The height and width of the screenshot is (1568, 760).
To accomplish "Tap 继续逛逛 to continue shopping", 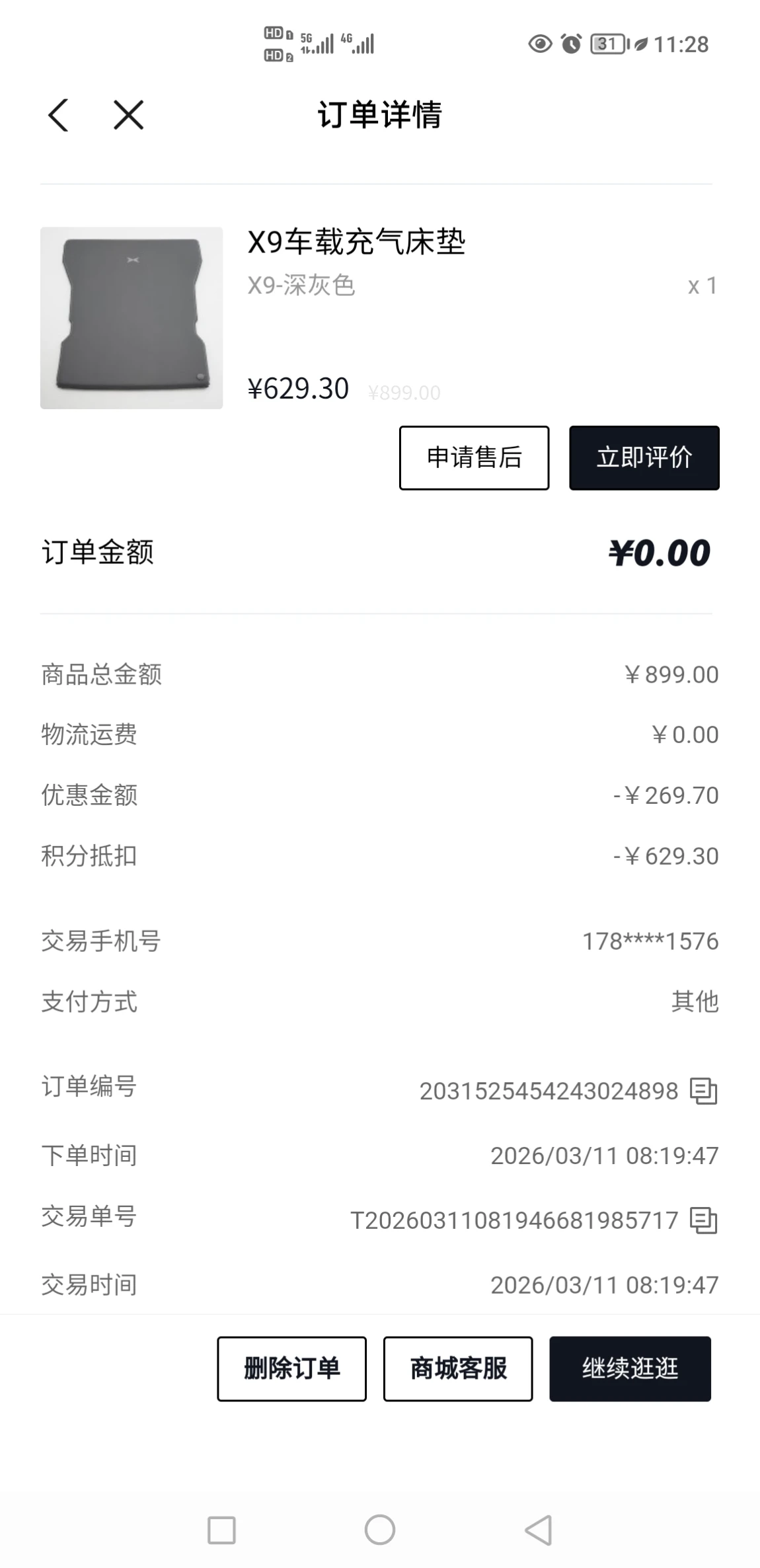I will point(630,1368).
